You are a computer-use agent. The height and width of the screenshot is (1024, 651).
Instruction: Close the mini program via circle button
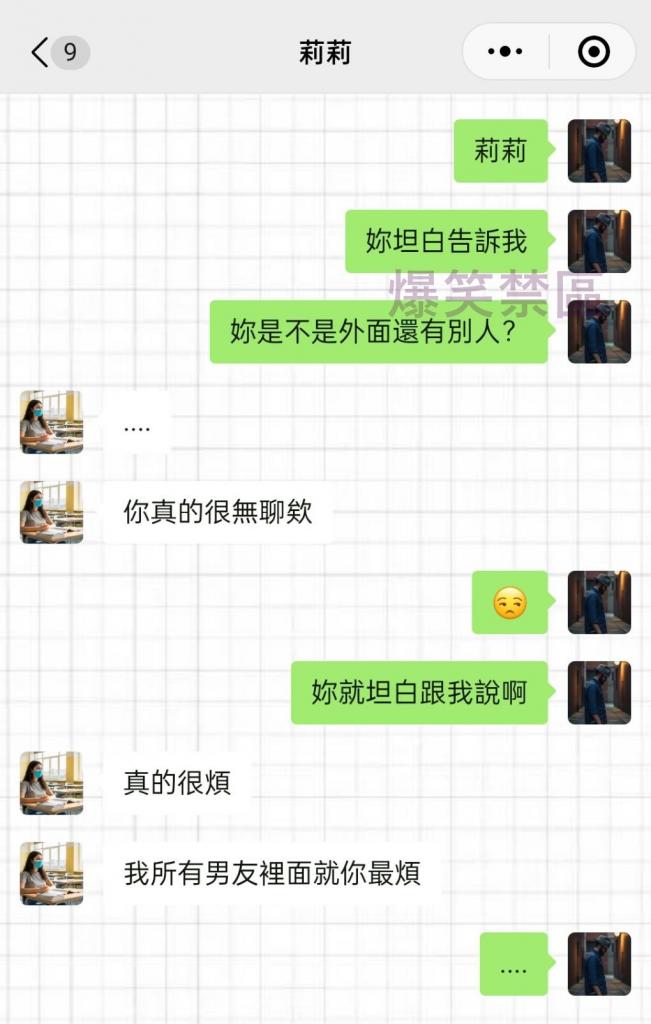(x=594, y=52)
